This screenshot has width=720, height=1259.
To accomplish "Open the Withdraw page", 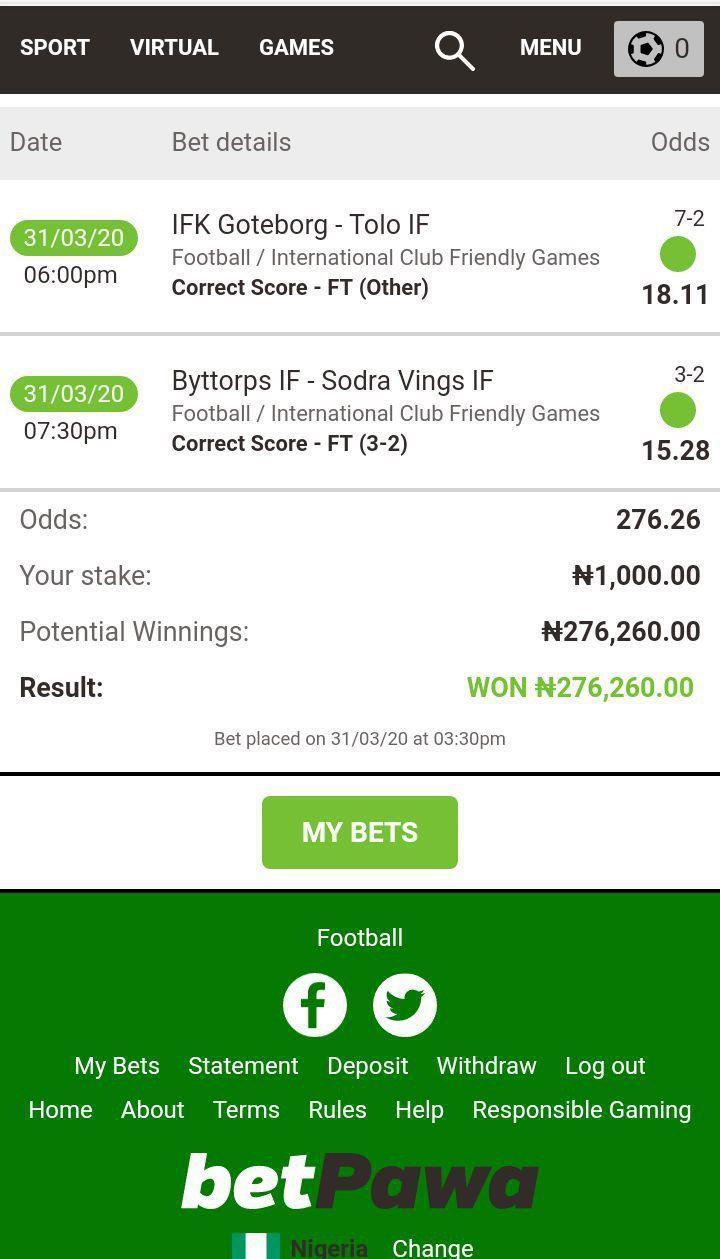I will (486, 1066).
